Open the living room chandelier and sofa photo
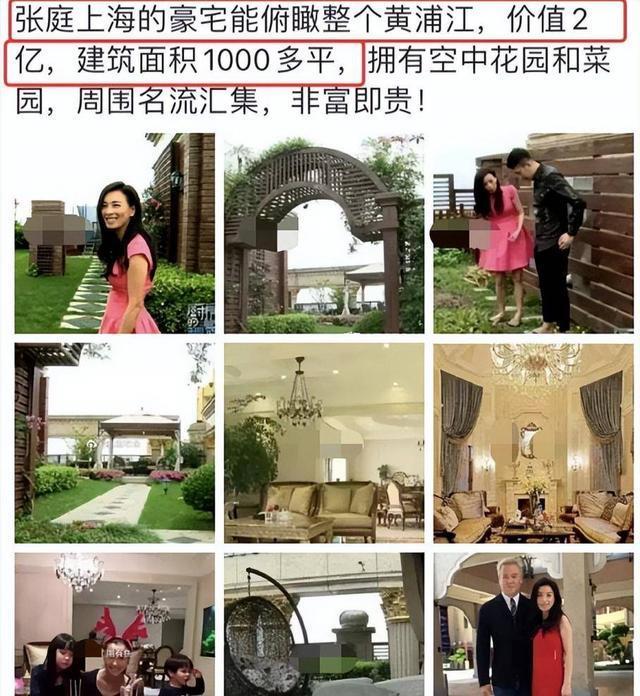The image size is (640, 696). [x=323, y=443]
